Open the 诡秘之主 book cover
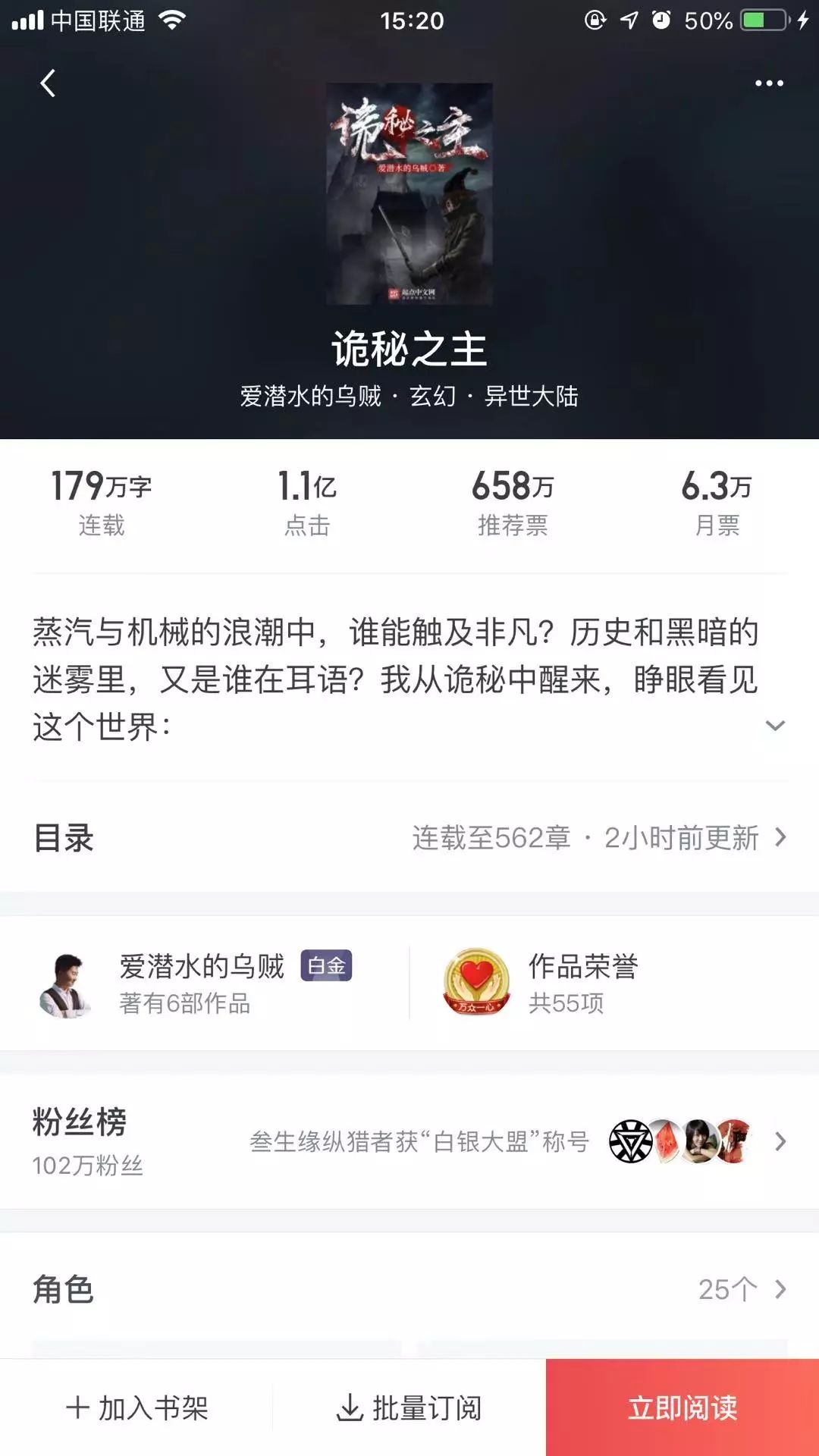This screenshot has height=1456, width=819. [409, 193]
